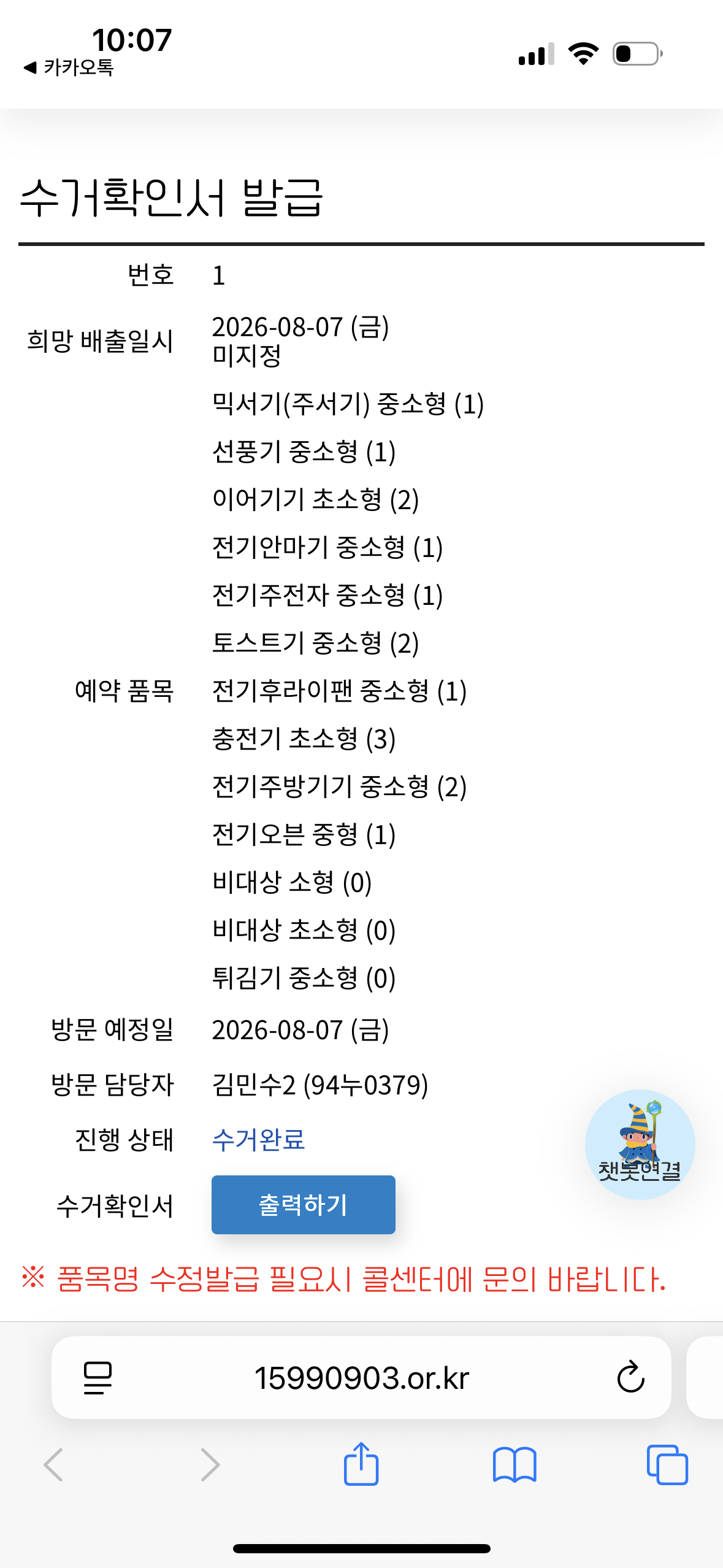This screenshot has height=1568, width=723.
Task: Open the page format menu icon
Action: pos(98,1378)
